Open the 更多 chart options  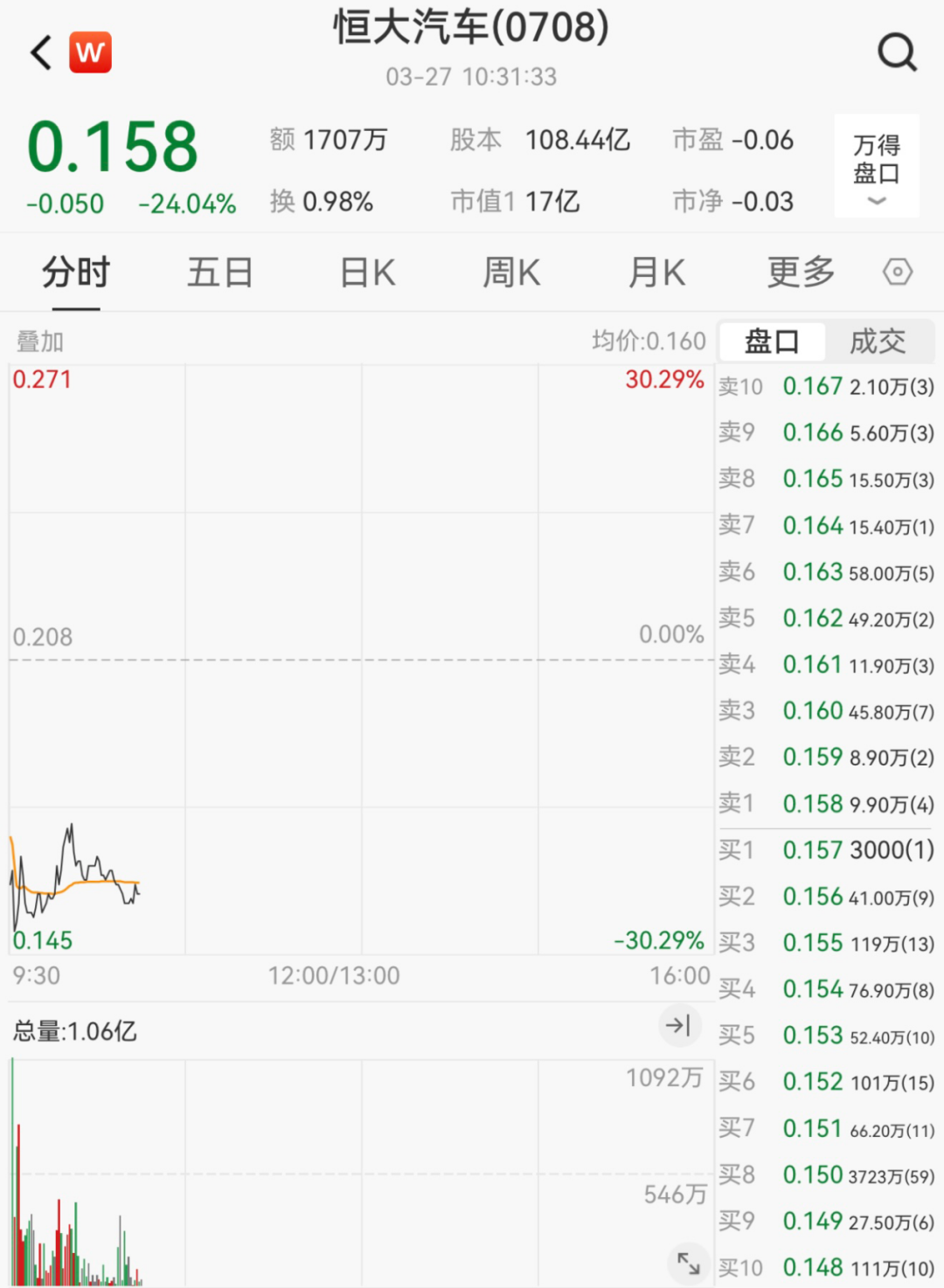[x=801, y=273]
